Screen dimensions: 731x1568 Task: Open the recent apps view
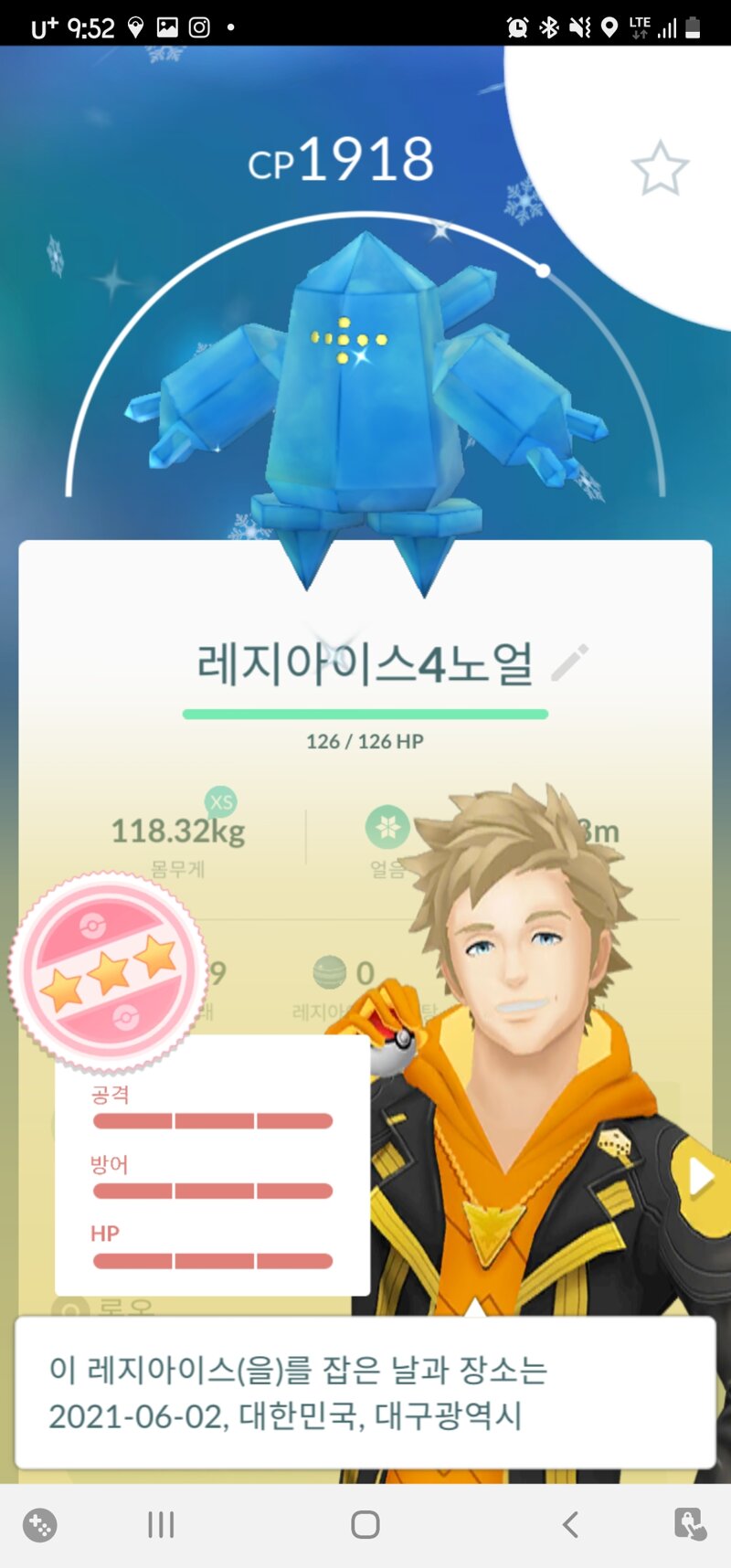tap(161, 1524)
